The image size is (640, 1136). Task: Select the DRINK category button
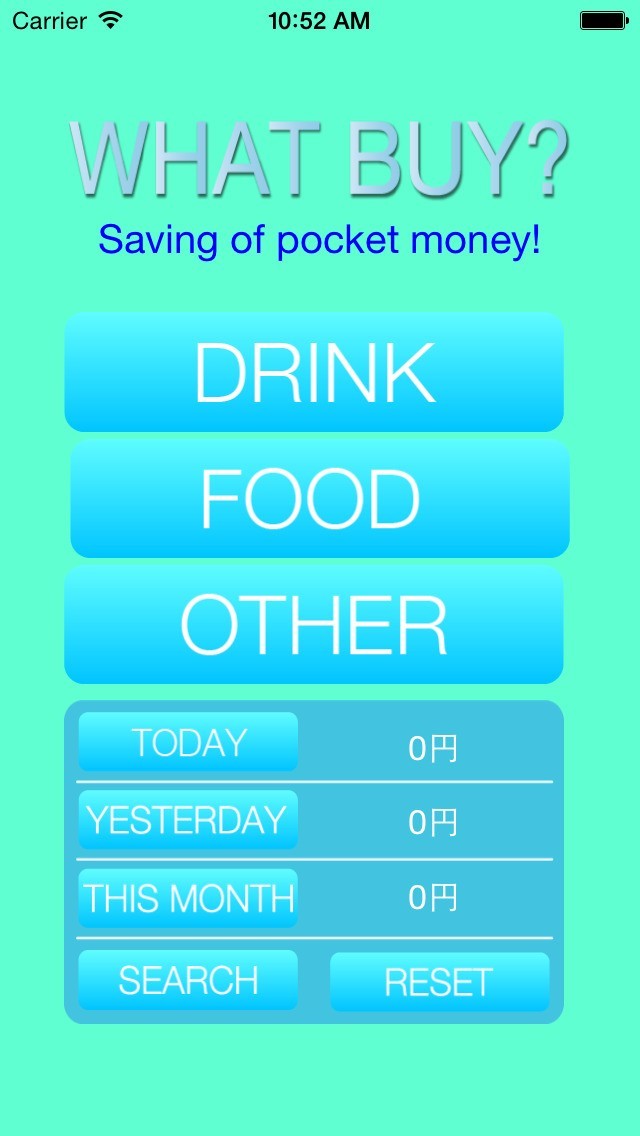pos(314,372)
